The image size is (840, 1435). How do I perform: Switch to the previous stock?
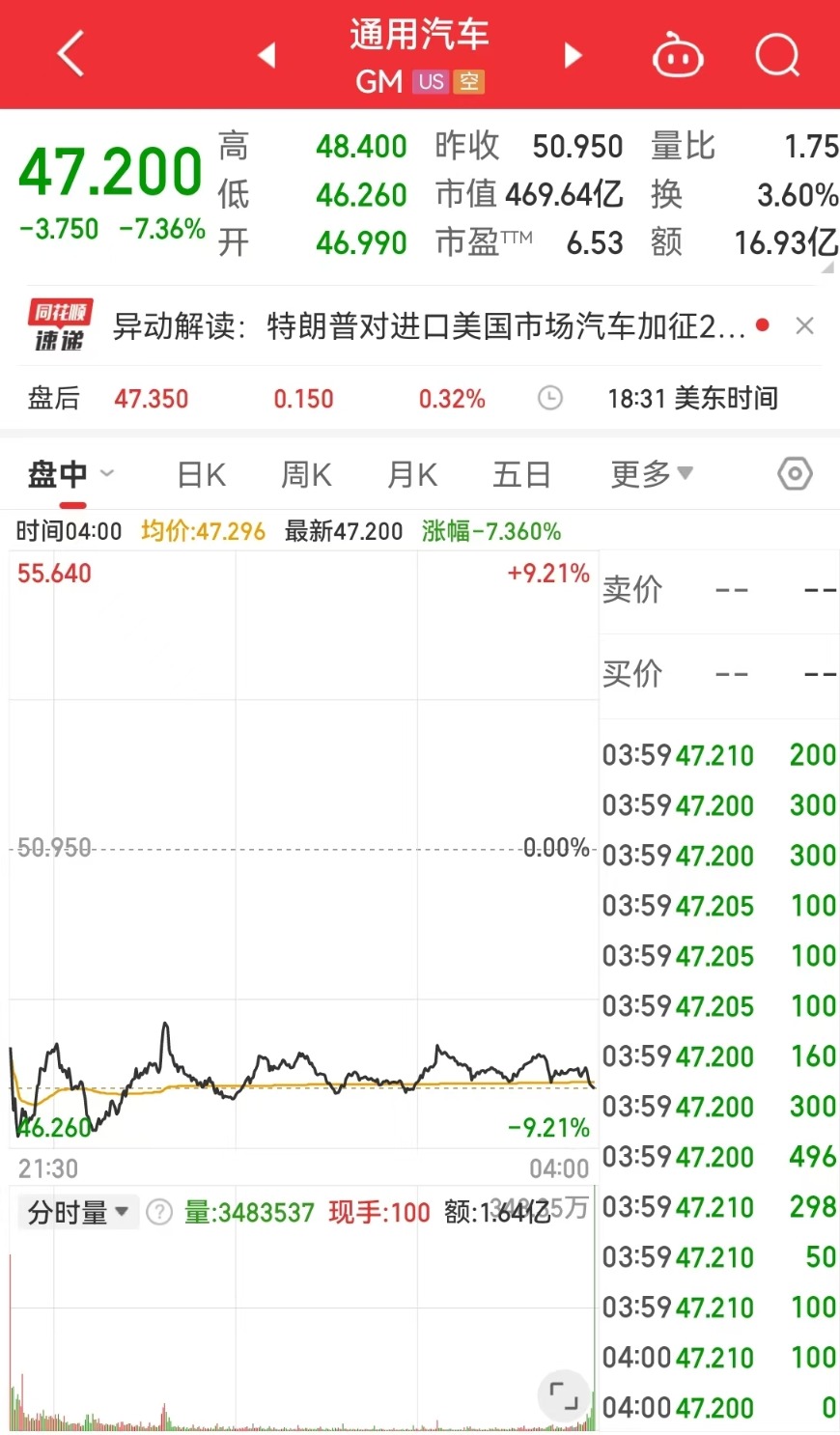267,55
